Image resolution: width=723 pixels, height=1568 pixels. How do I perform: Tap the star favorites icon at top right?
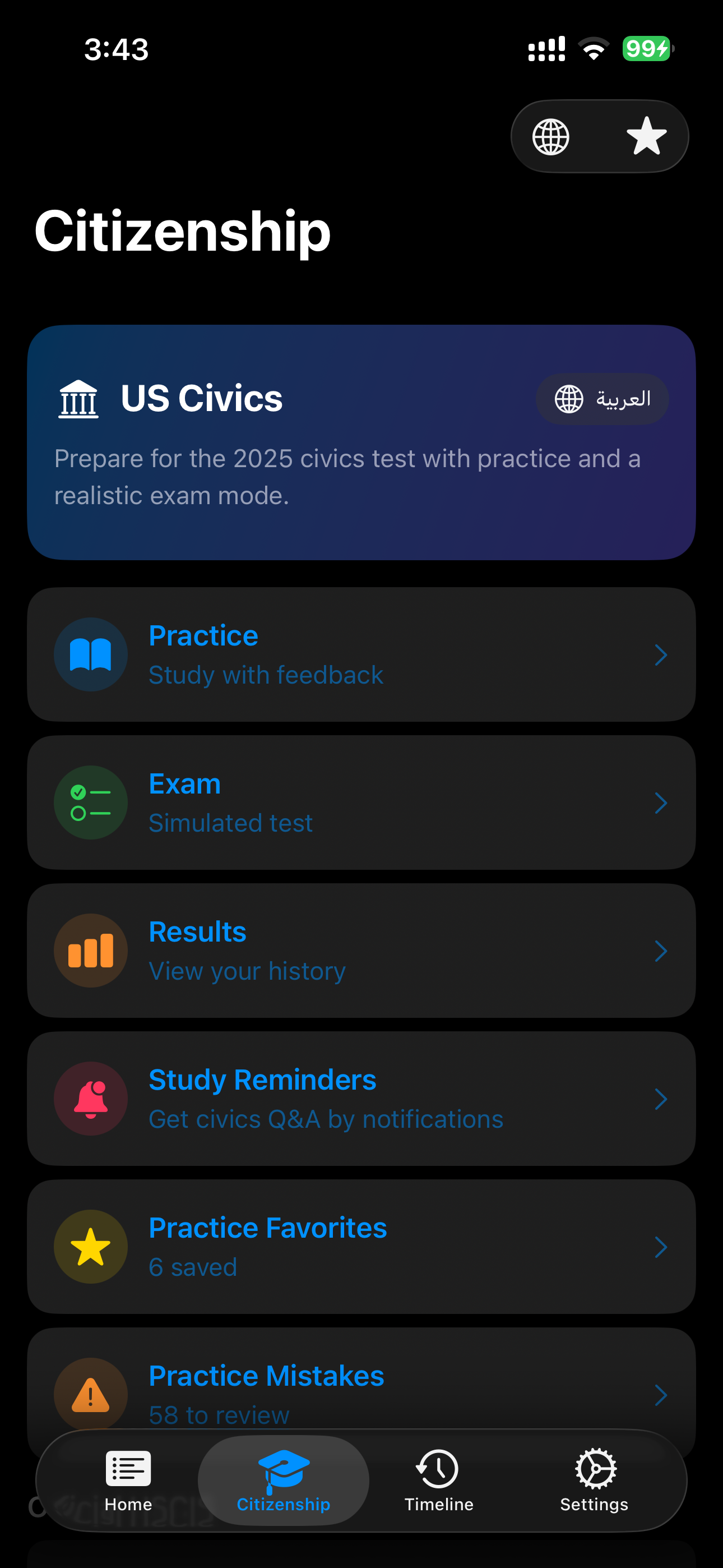click(646, 136)
